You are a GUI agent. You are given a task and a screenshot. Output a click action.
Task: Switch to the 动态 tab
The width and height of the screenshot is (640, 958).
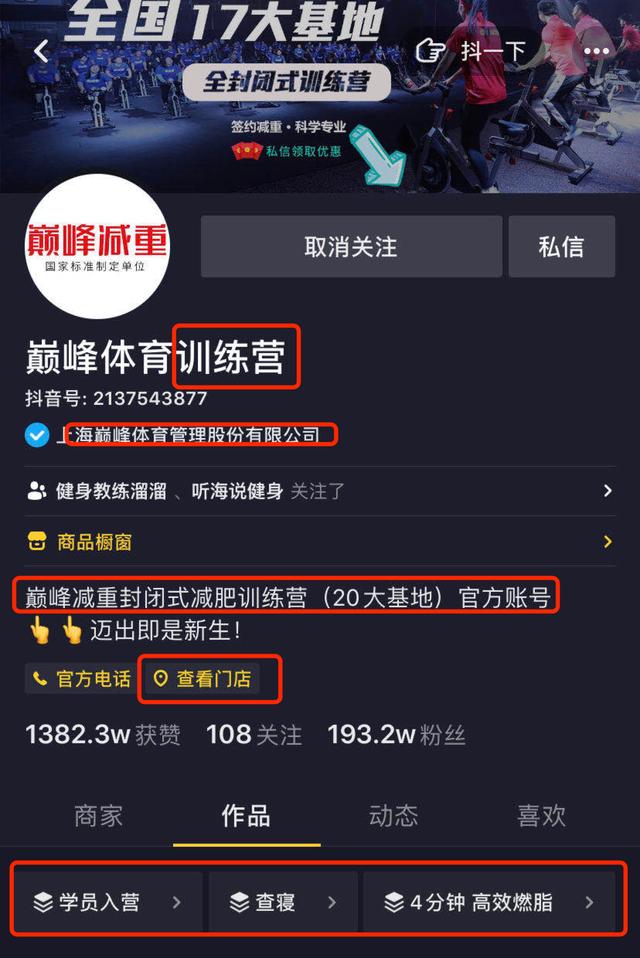(x=393, y=815)
